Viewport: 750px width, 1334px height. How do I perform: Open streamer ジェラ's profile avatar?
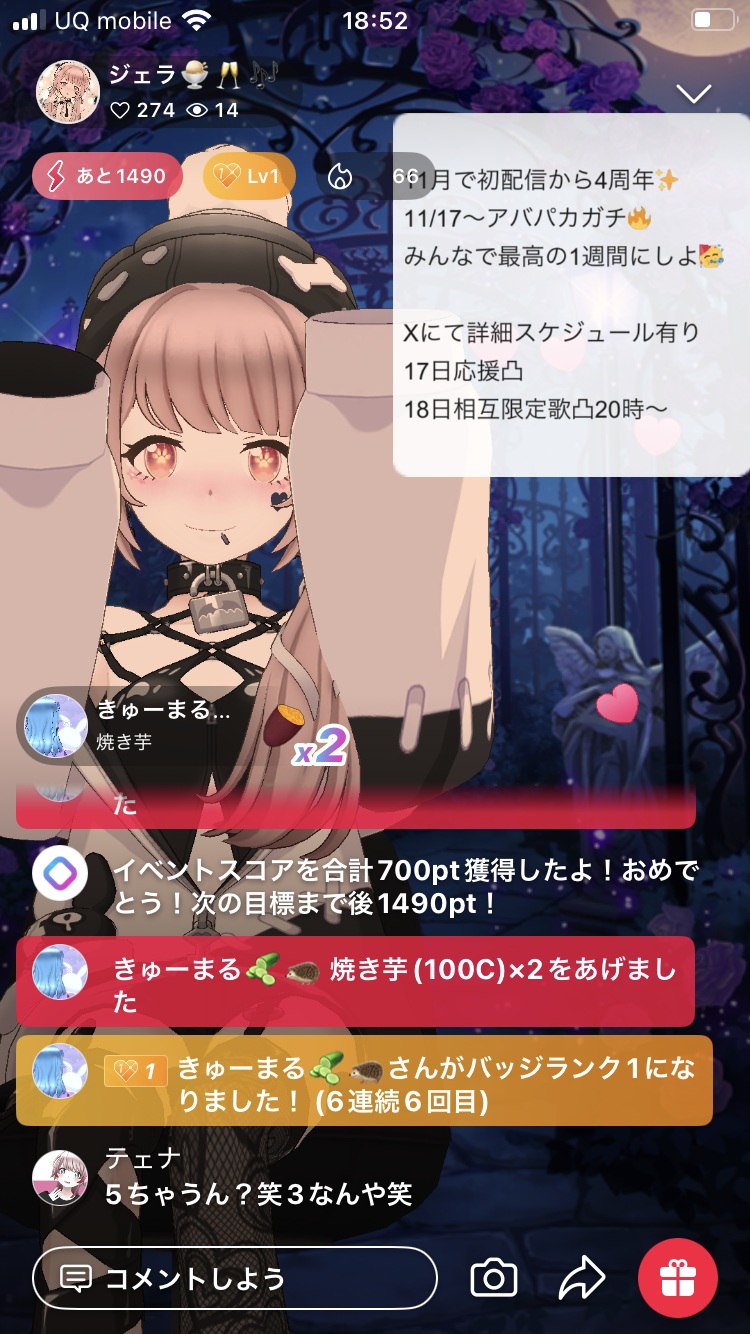pos(67,92)
